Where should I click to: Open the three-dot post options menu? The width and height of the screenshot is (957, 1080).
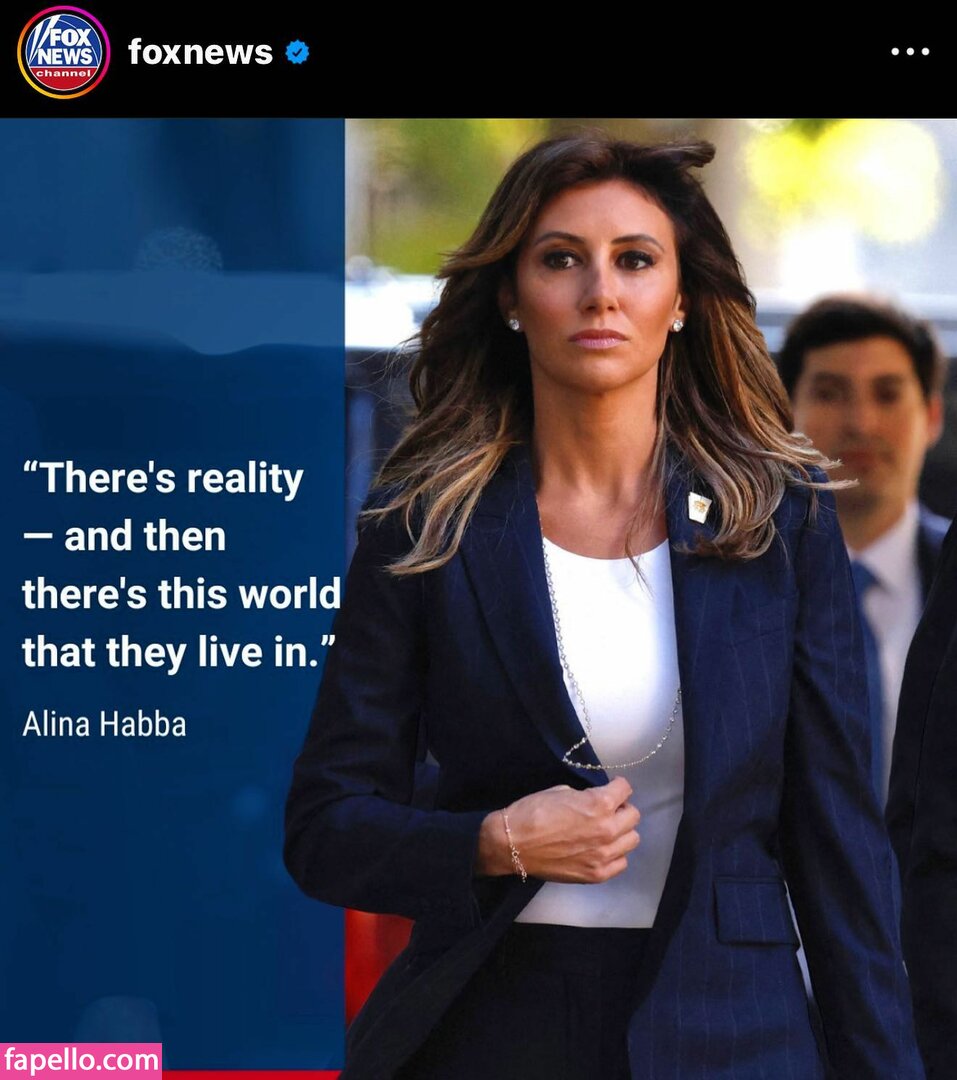tap(909, 52)
